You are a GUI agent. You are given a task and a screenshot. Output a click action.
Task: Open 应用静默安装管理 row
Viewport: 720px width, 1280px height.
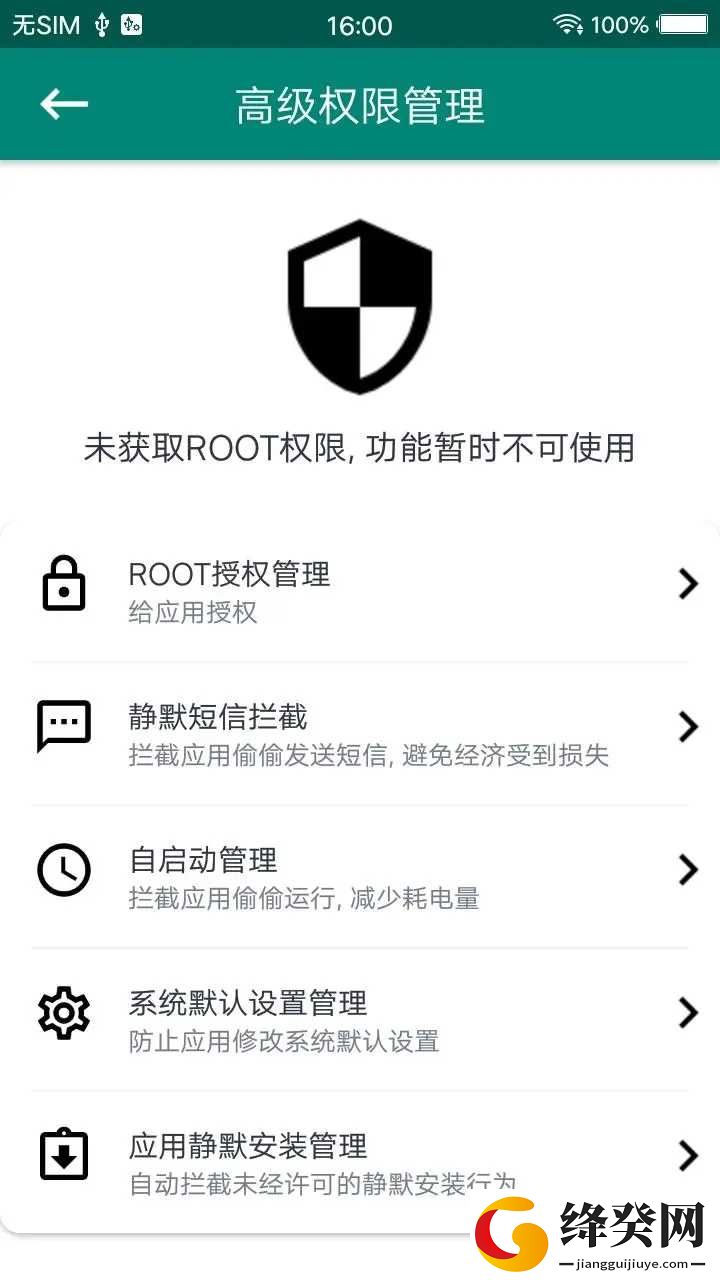[360, 1161]
